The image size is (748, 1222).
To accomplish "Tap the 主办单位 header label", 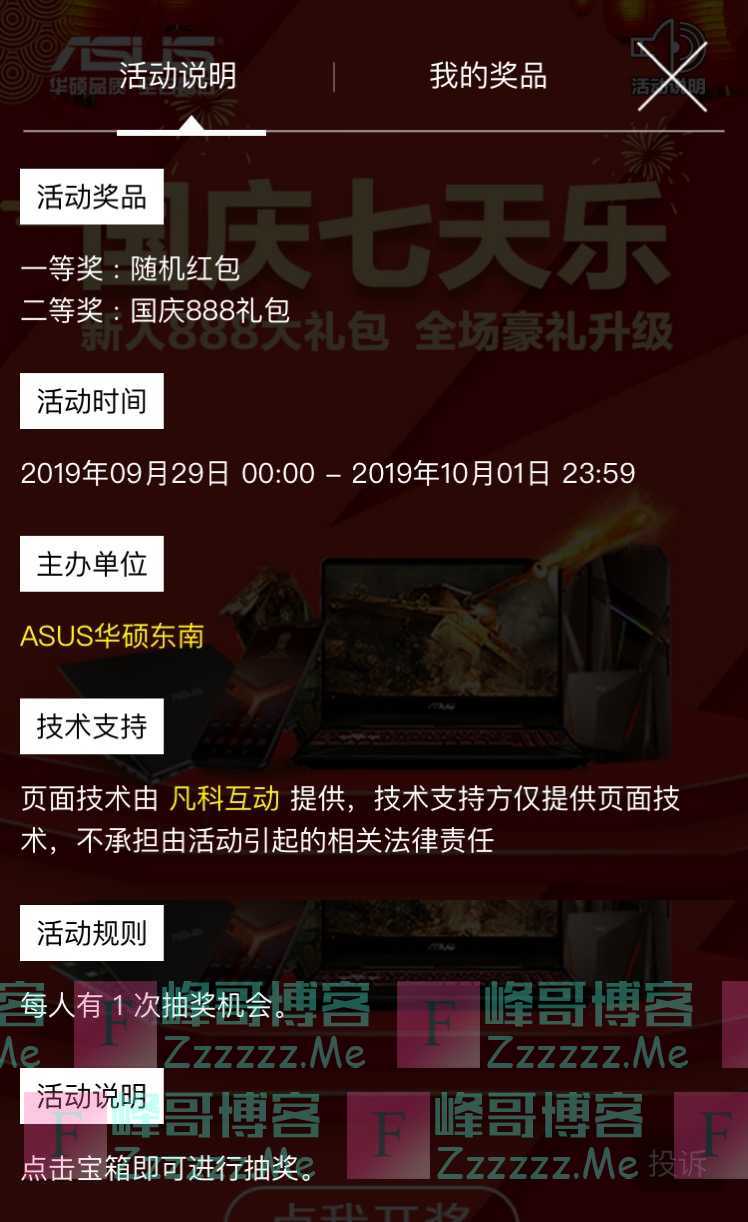I will [x=90, y=562].
